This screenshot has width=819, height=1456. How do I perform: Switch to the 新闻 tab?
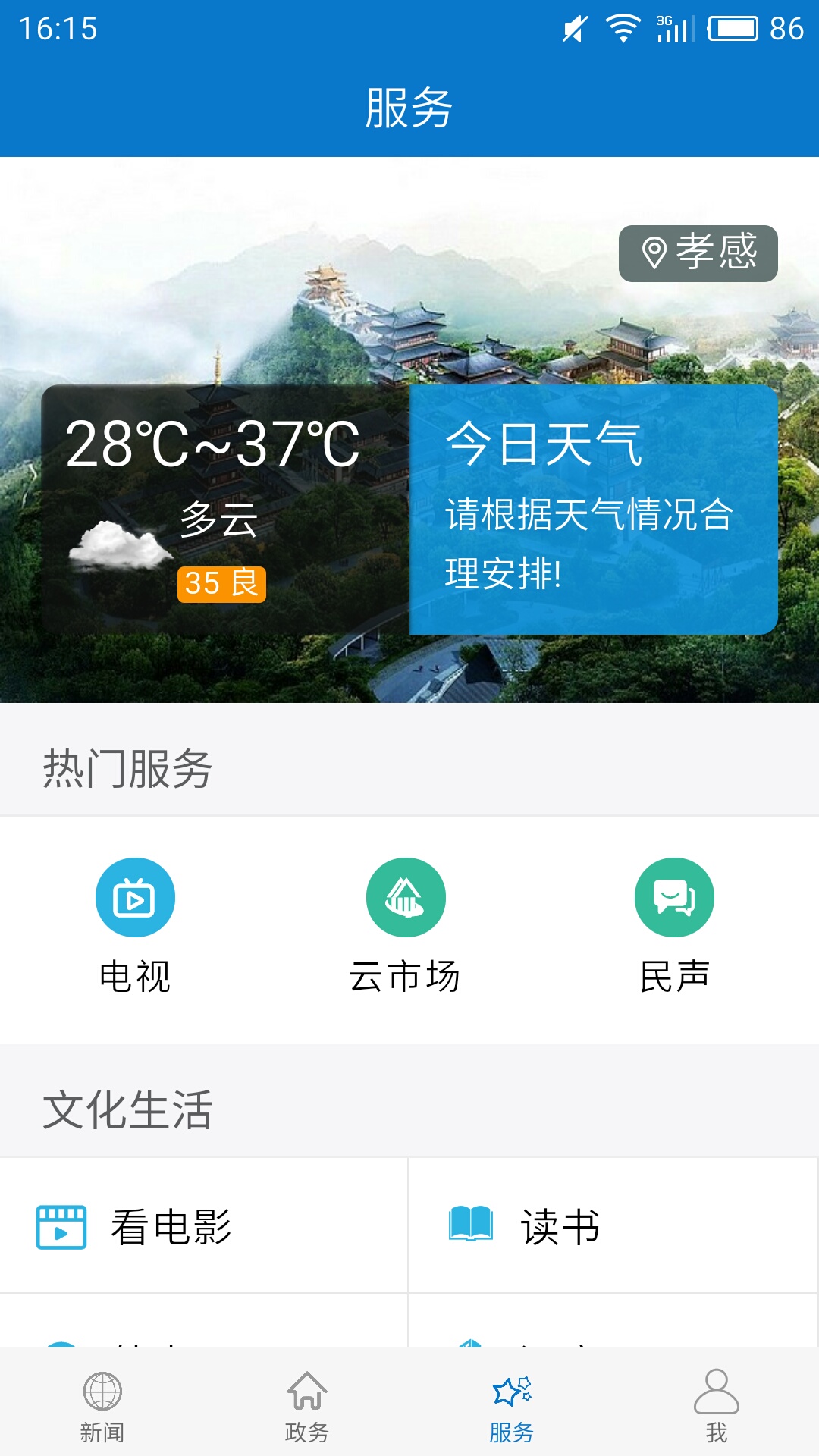click(102, 1406)
